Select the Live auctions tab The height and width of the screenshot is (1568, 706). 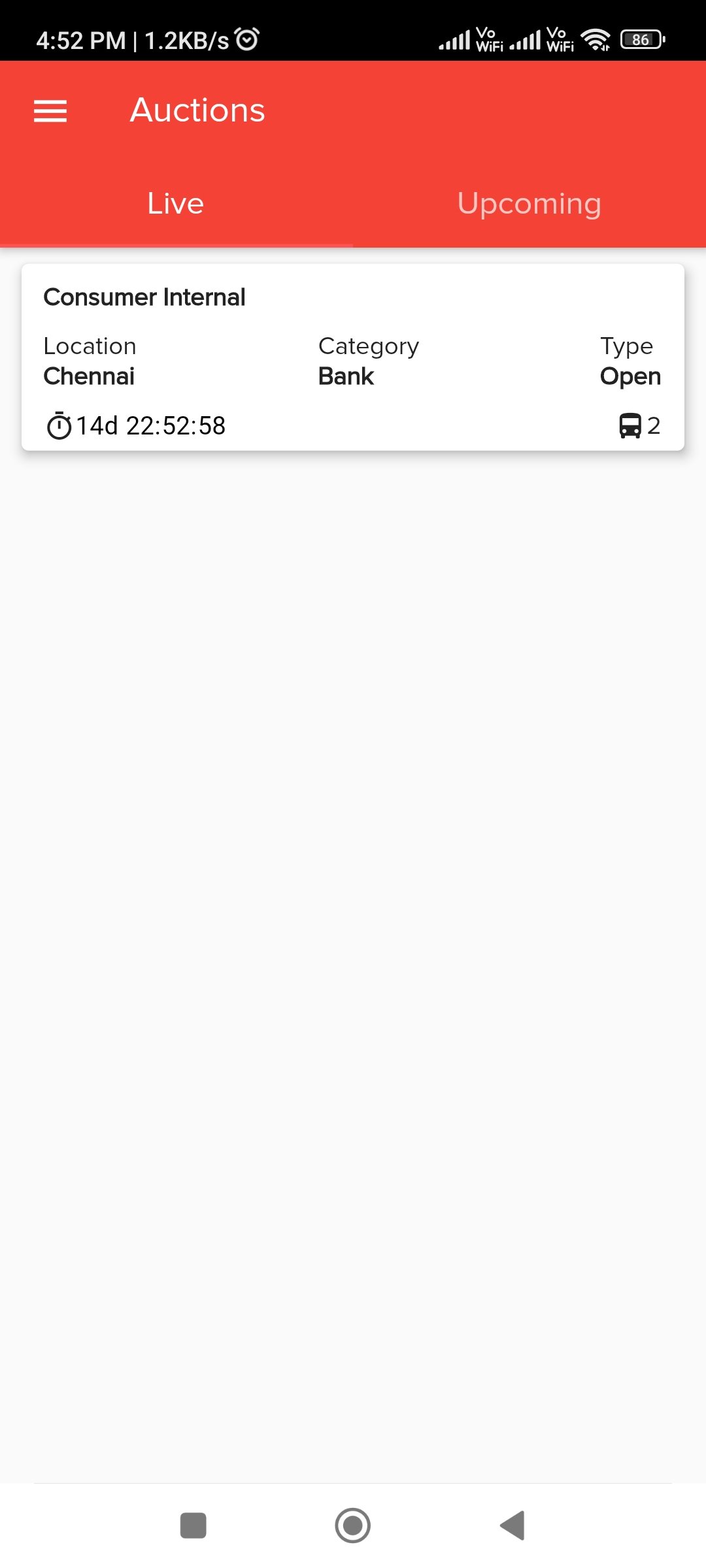tap(176, 204)
